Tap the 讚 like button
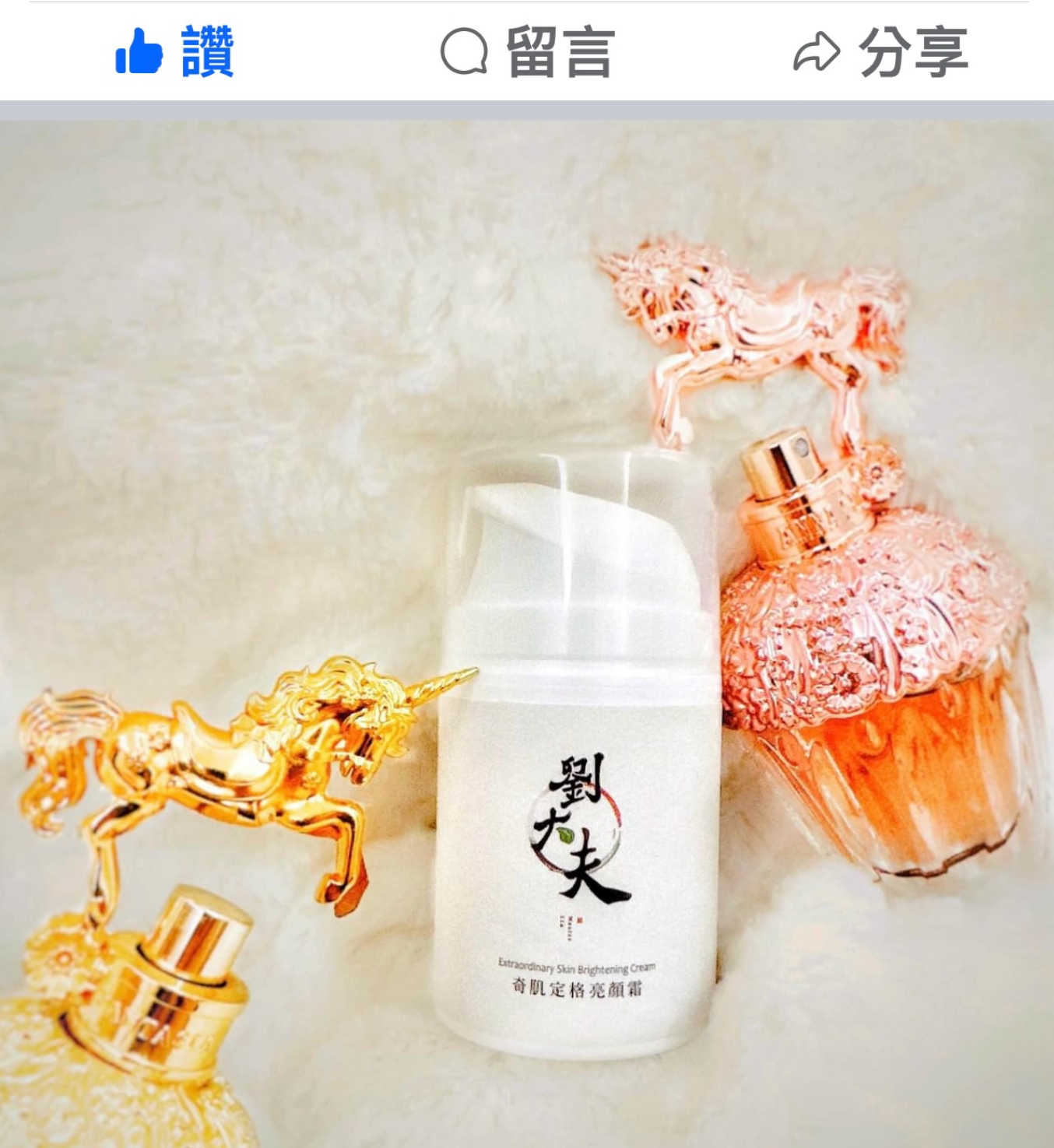Viewport: 1054px width, 1148px height. click(174, 52)
